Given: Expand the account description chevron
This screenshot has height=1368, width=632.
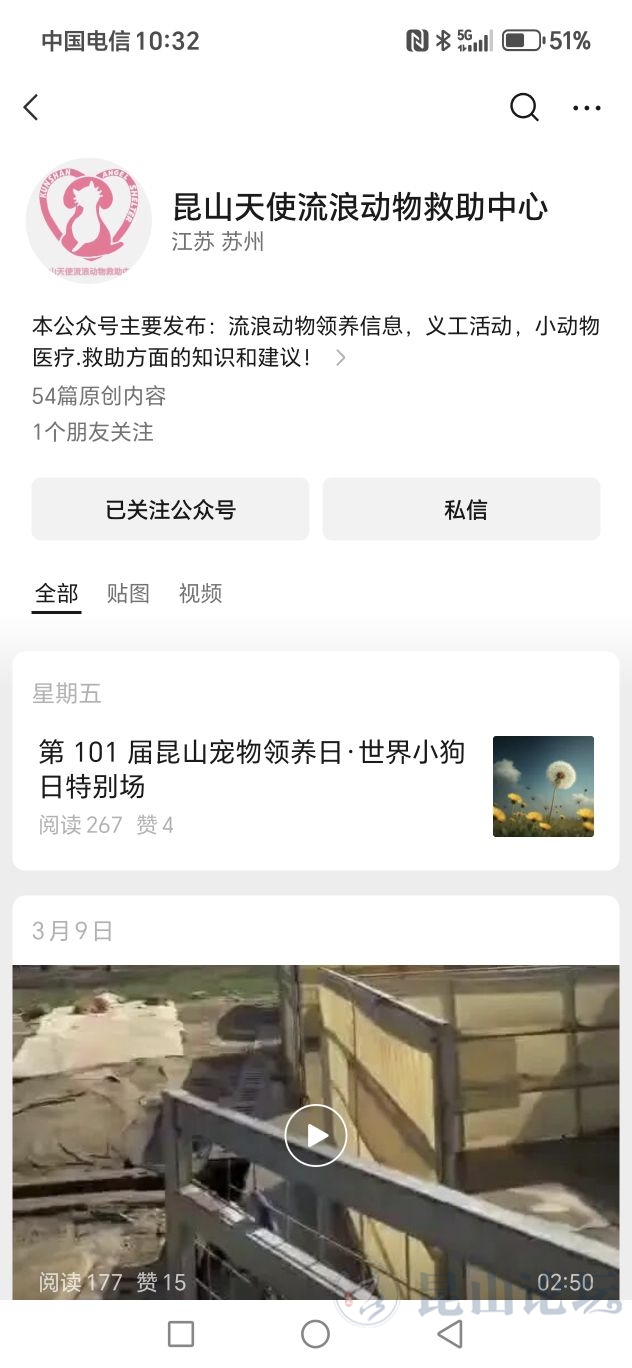Looking at the screenshot, I should tap(341, 357).
